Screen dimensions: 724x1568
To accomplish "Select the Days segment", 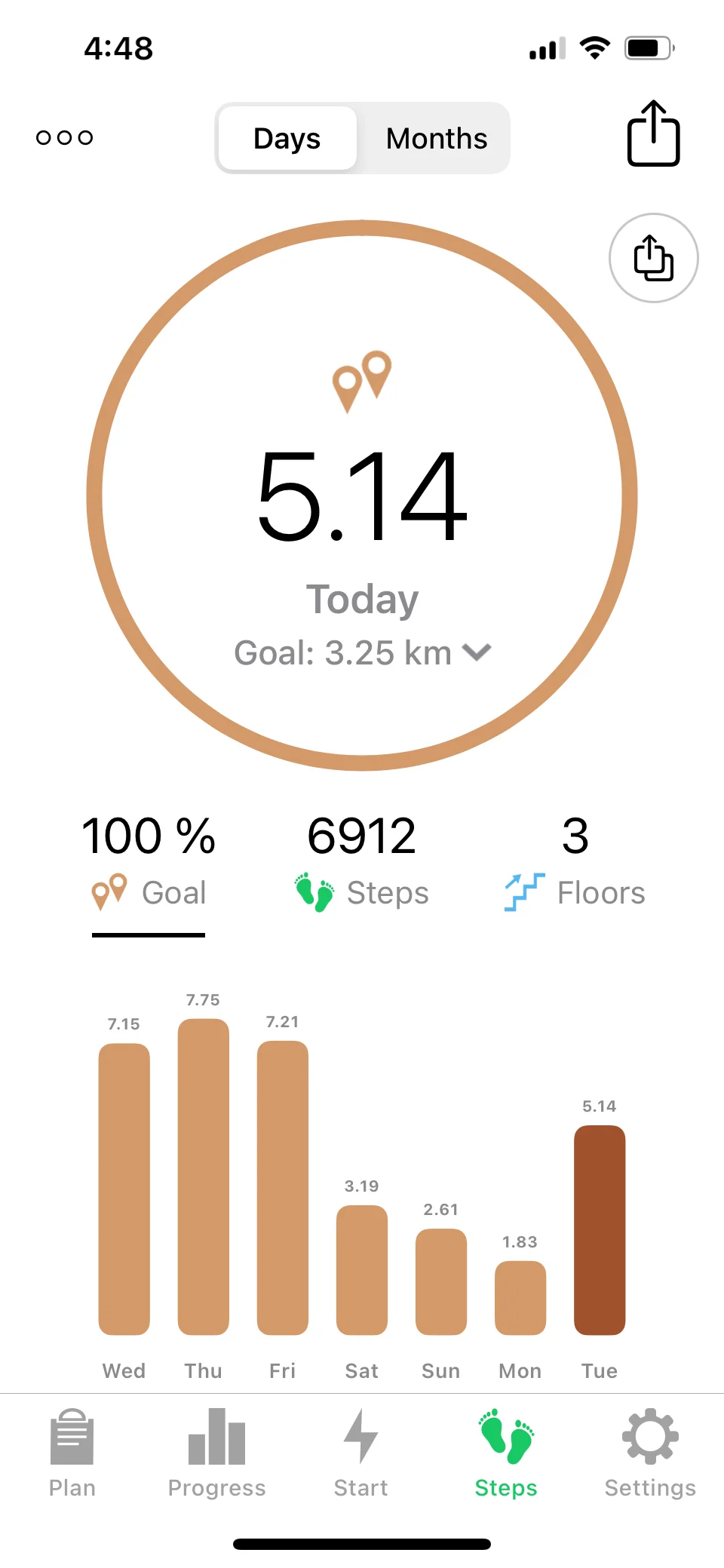I will [287, 139].
